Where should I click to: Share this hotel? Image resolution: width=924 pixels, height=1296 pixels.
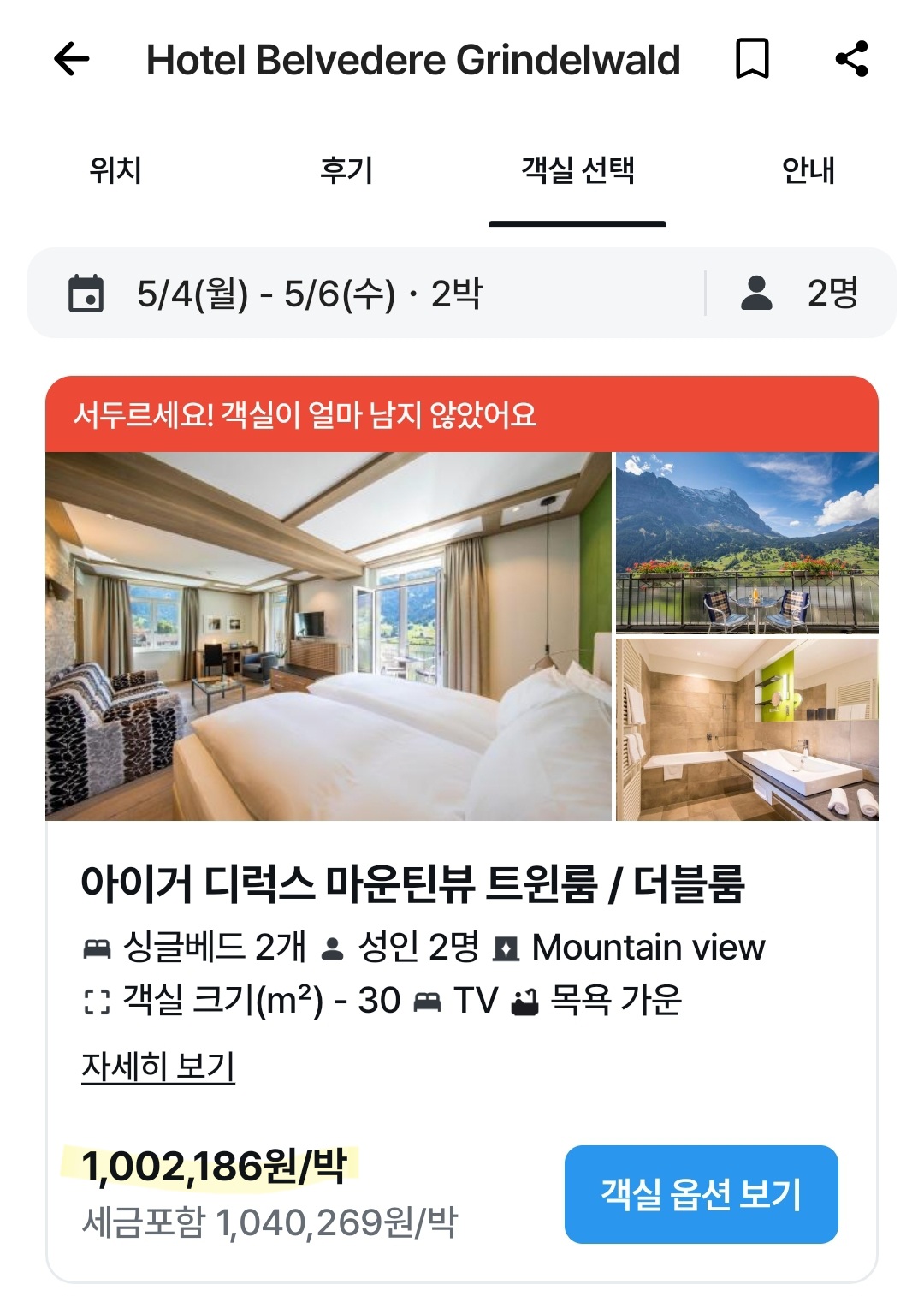point(851,59)
